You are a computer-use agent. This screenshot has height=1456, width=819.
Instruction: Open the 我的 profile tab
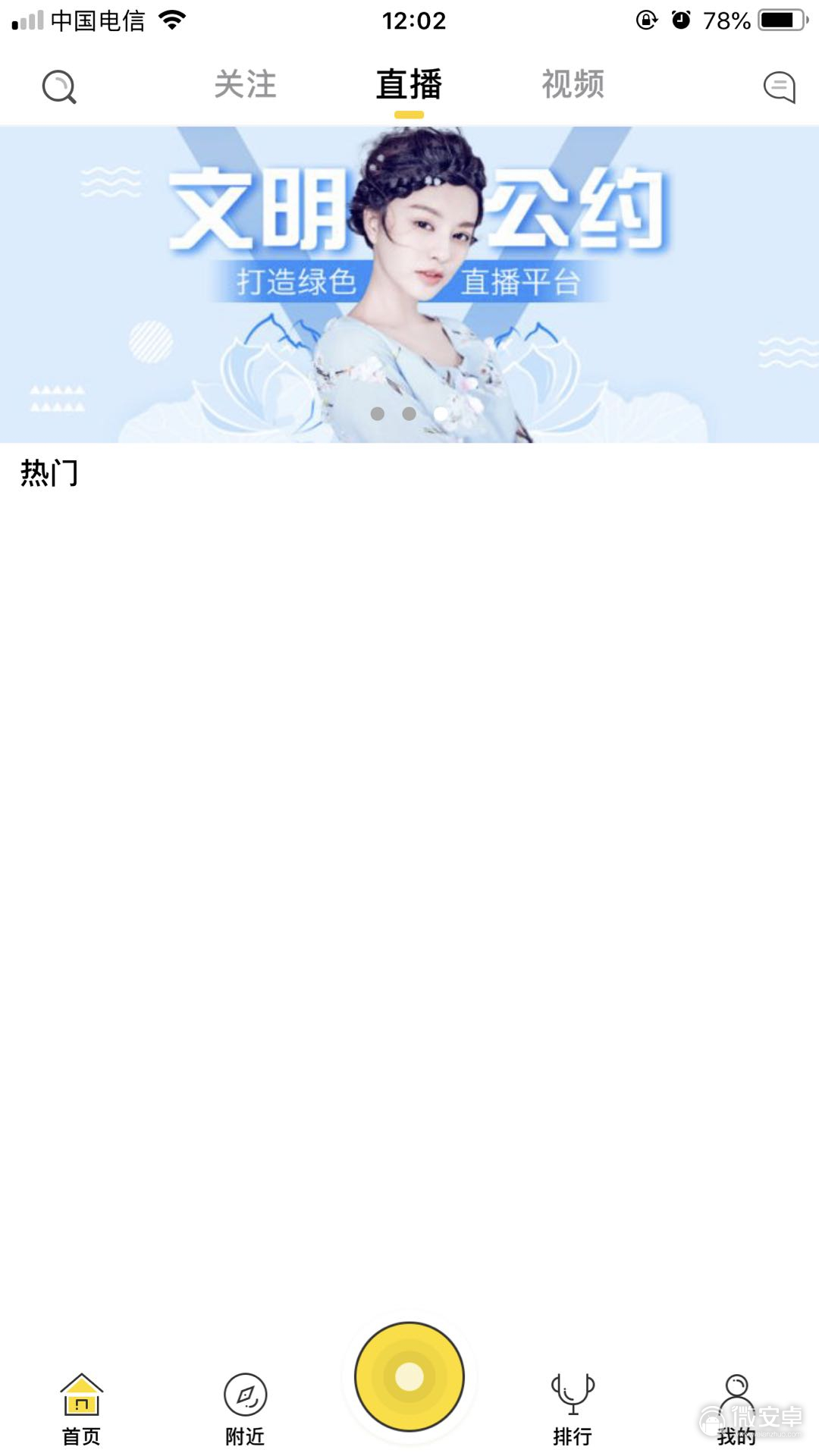click(x=736, y=1409)
